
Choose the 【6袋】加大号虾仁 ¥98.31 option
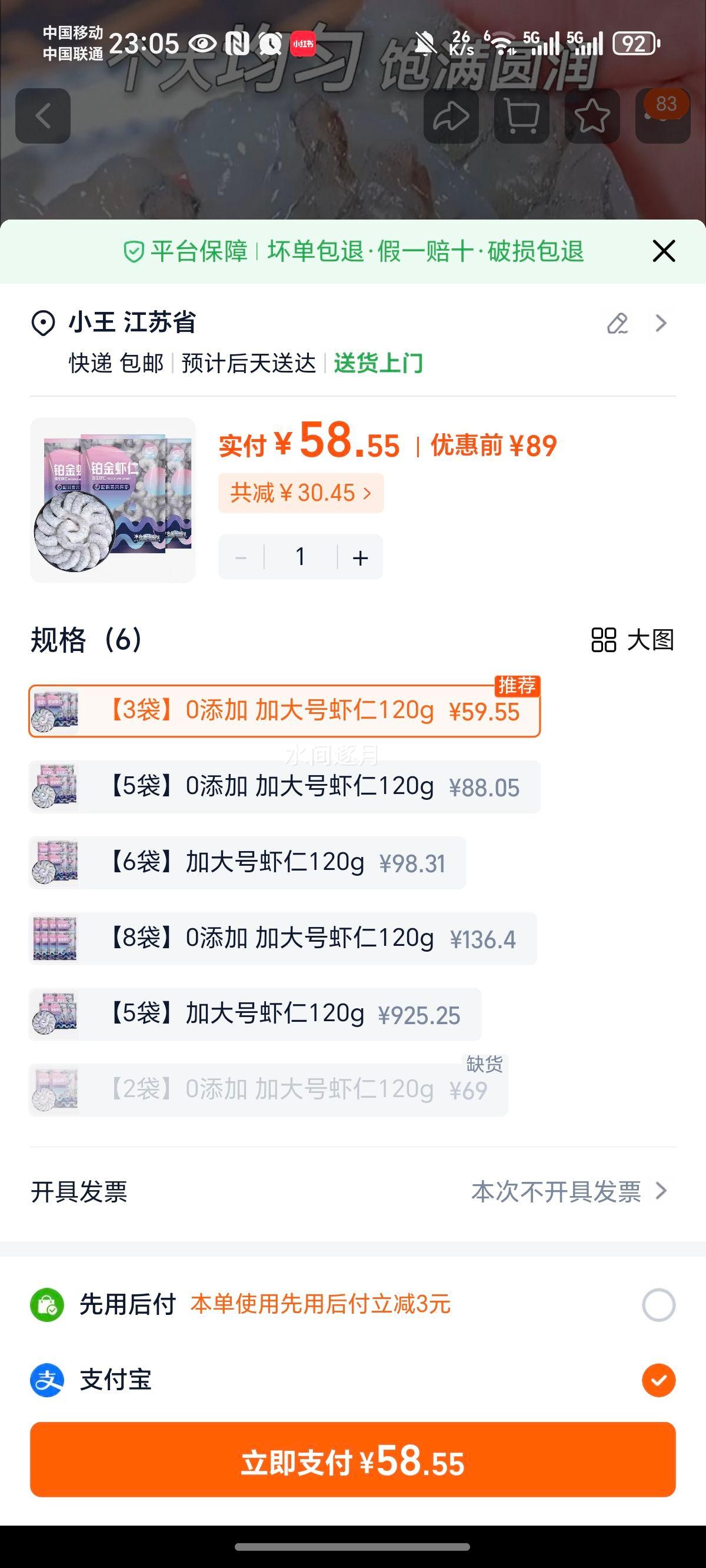(x=244, y=862)
